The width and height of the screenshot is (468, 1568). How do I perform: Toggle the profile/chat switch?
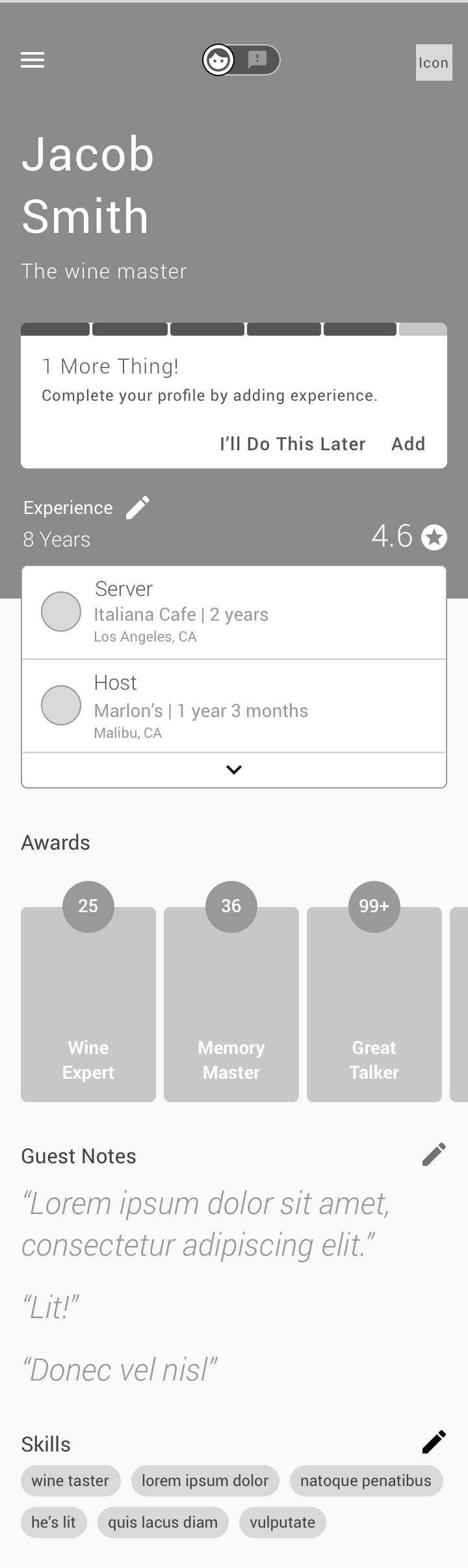[241, 61]
